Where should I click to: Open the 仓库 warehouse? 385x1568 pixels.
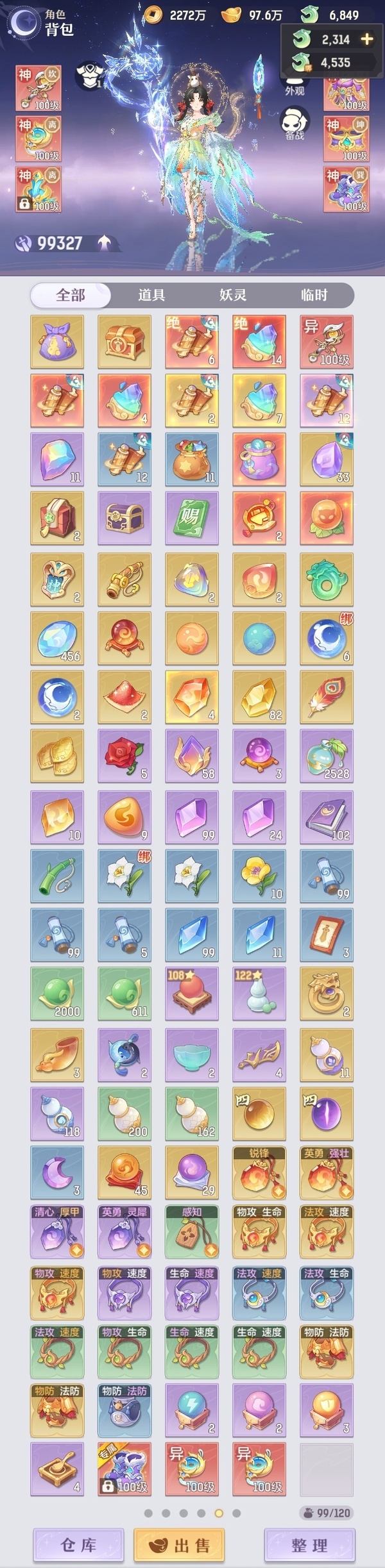tap(78, 1545)
